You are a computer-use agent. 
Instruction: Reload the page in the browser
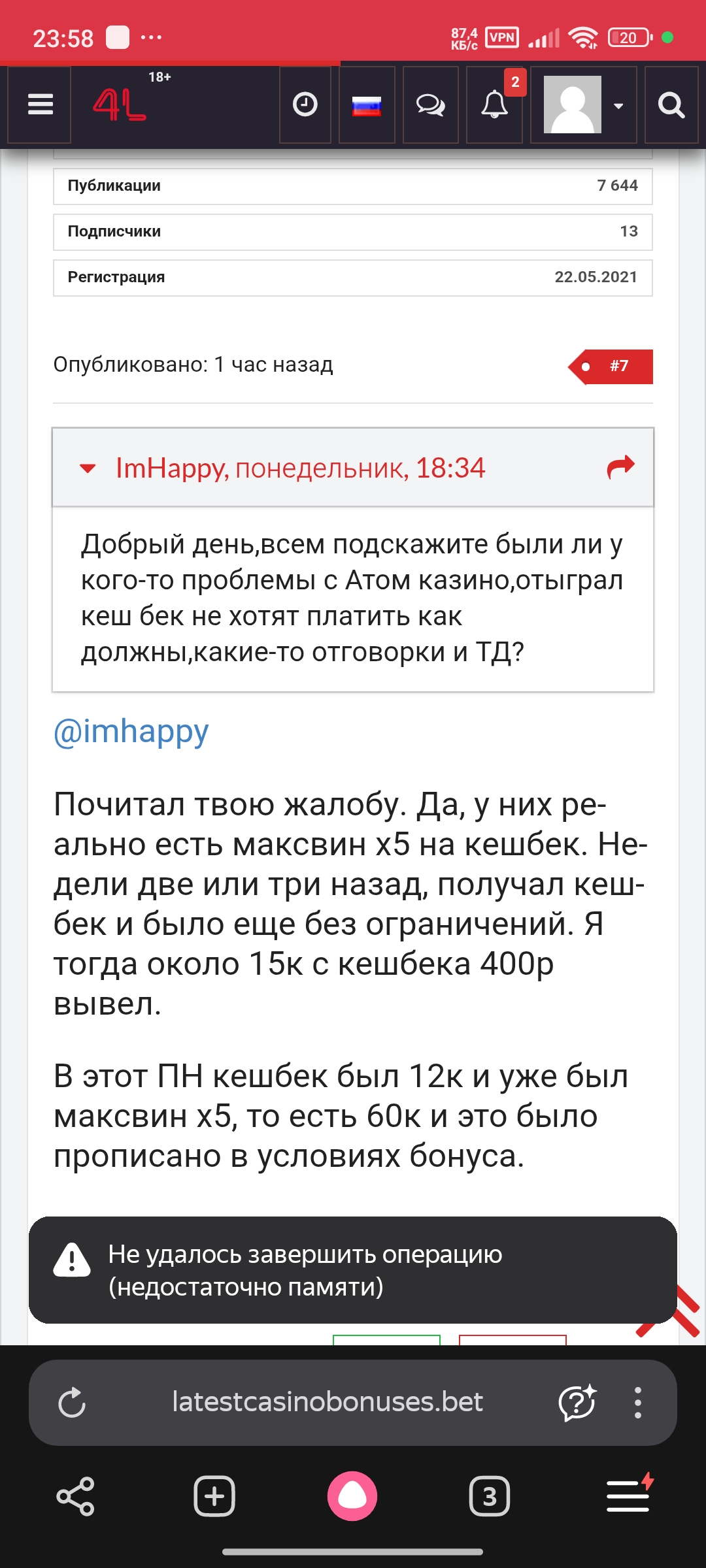[72, 1402]
